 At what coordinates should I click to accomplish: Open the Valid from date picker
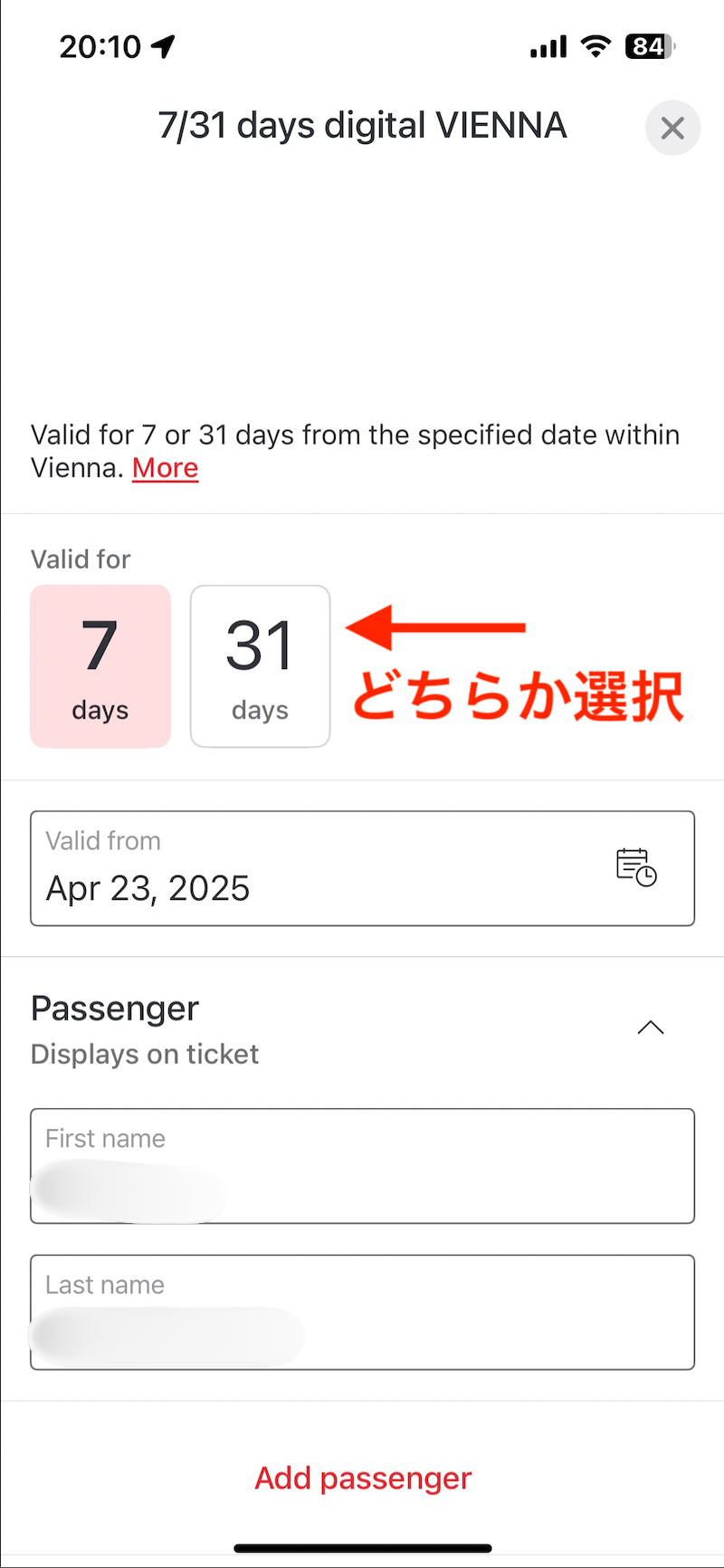(363, 868)
